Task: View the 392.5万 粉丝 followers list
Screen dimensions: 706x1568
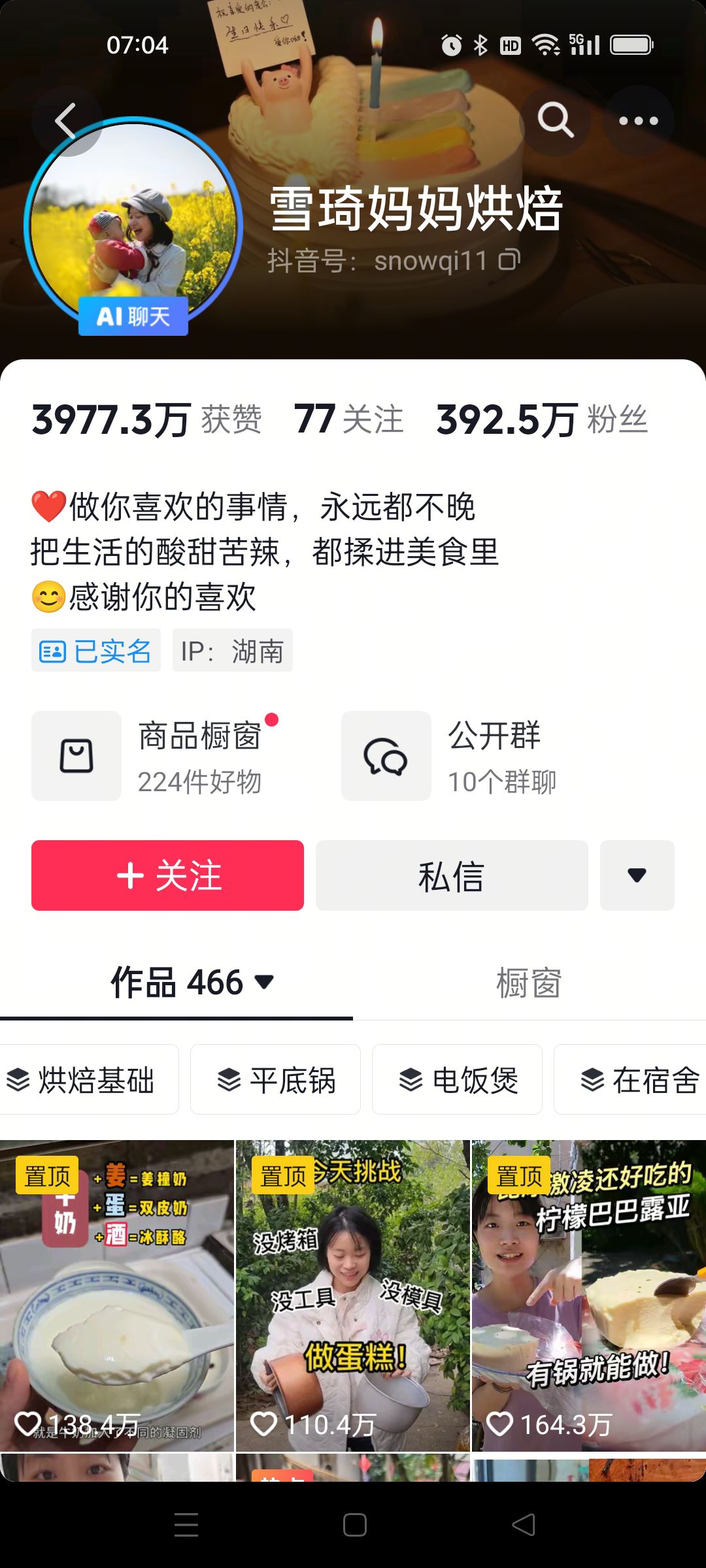Action: (x=542, y=419)
